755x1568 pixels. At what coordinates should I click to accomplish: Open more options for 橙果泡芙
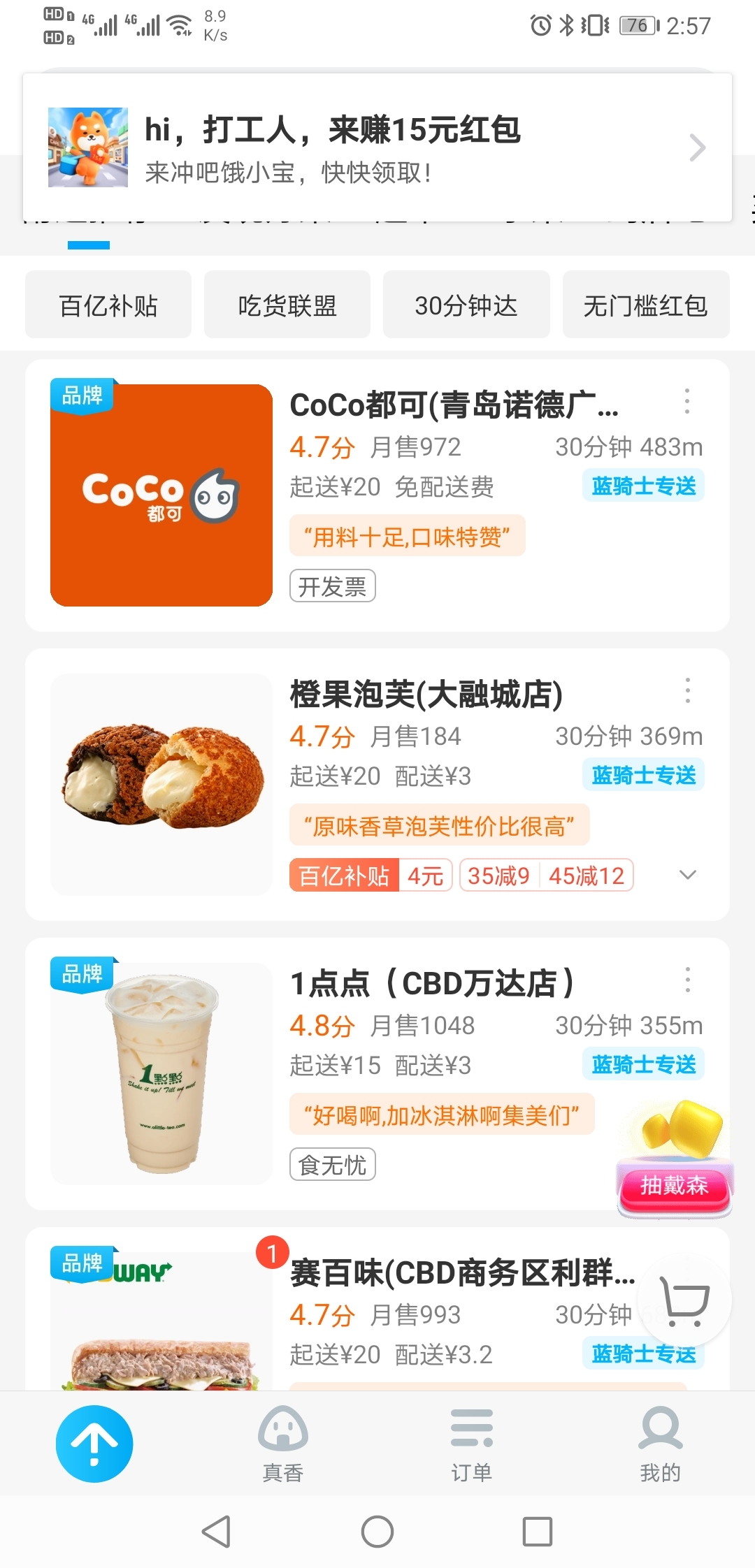click(687, 691)
